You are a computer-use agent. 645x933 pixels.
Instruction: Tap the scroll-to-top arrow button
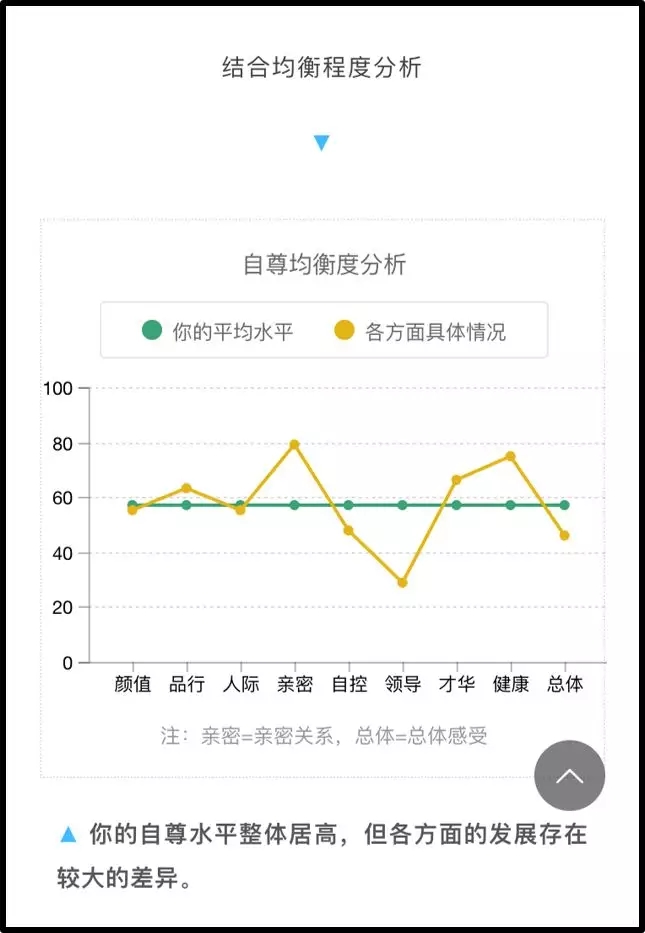click(569, 775)
